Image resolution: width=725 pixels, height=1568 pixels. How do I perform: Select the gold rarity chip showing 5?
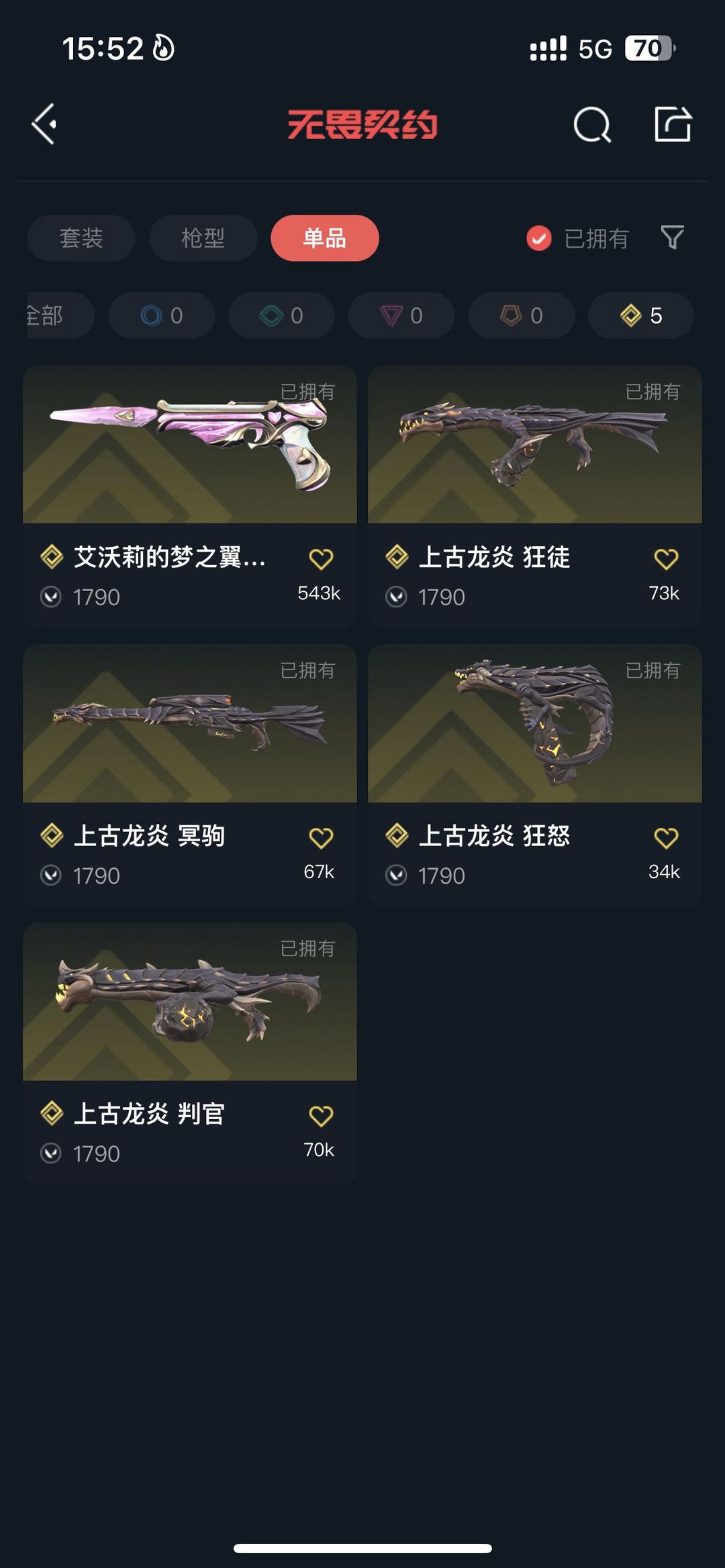[x=641, y=315]
